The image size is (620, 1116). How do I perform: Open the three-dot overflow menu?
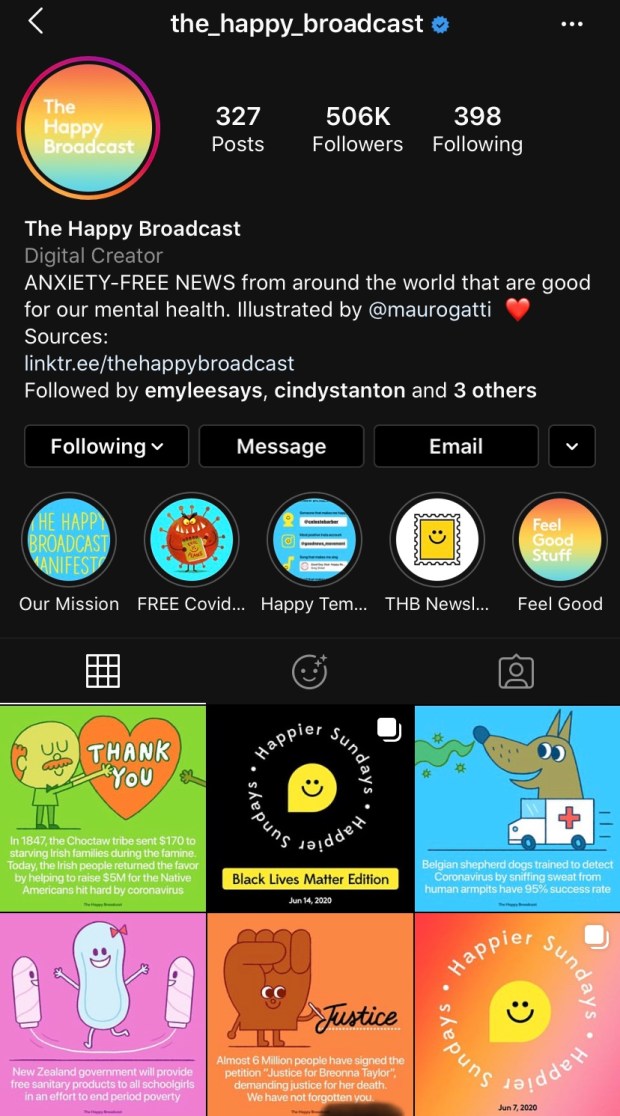pyautogui.click(x=572, y=23)
